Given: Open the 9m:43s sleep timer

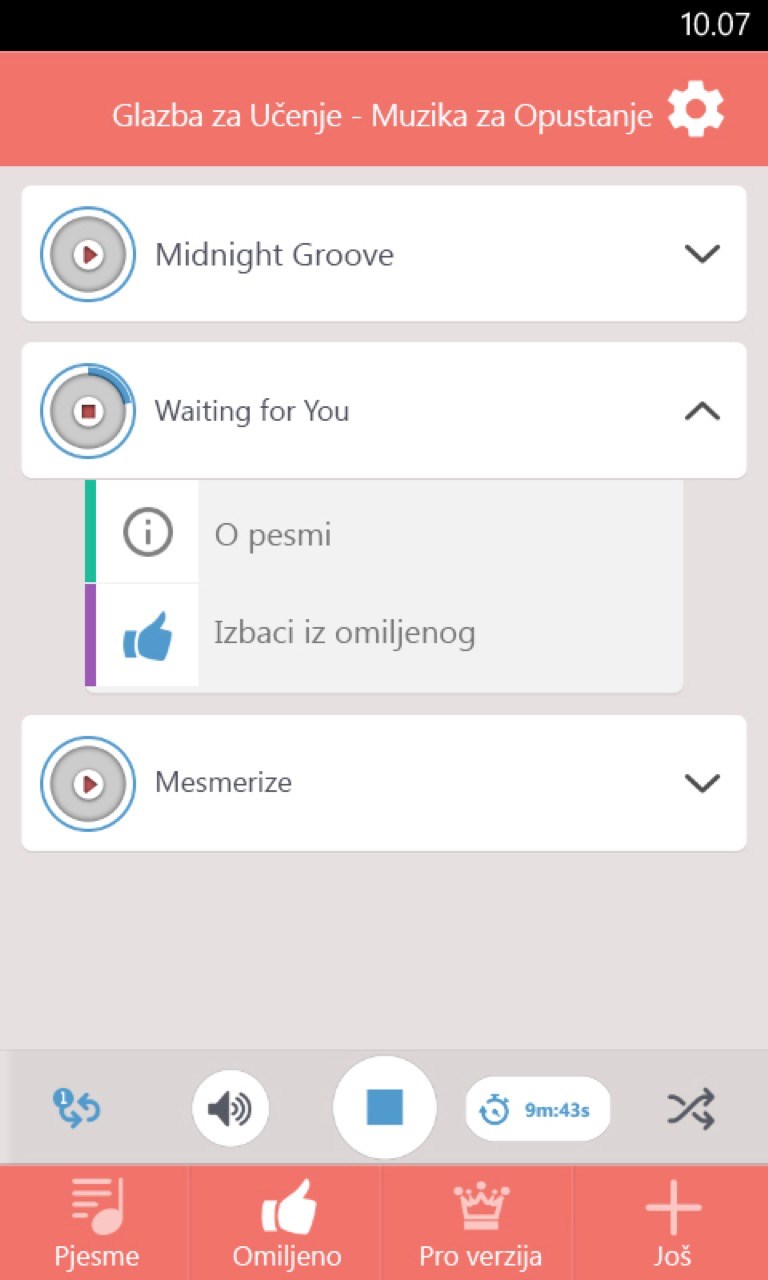Looking at the screenshot, I should [537, 1109].
